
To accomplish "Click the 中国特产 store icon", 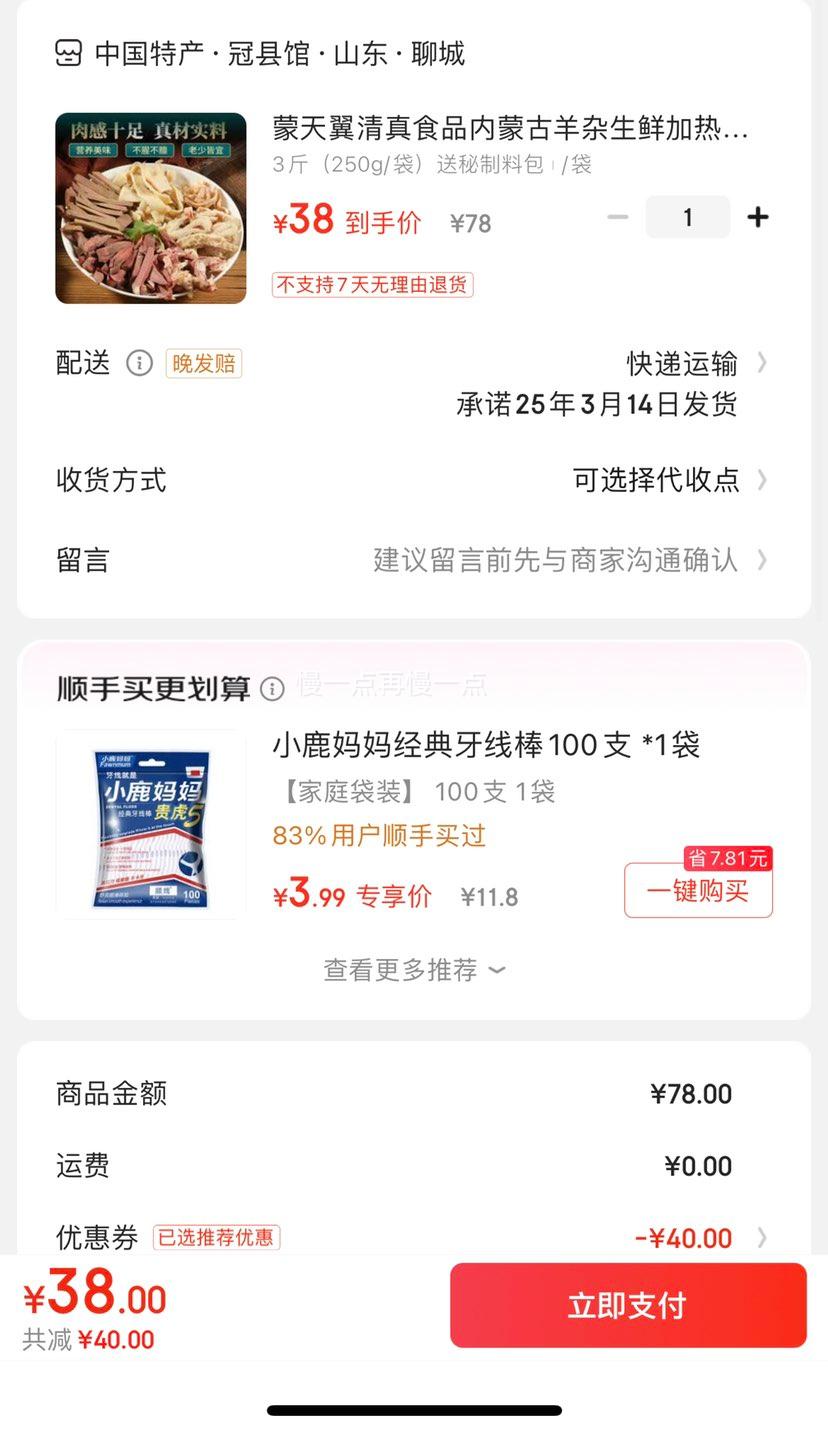I will tap(67, 54).
